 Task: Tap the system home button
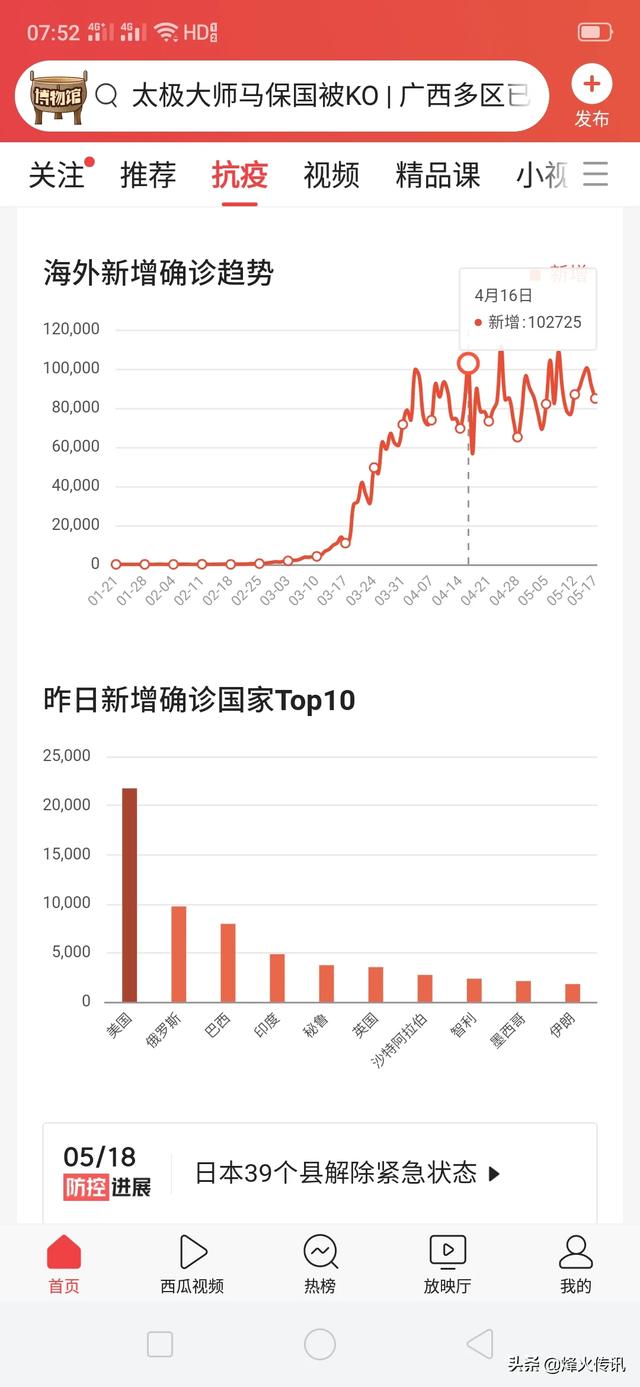tap(320, 1343)
